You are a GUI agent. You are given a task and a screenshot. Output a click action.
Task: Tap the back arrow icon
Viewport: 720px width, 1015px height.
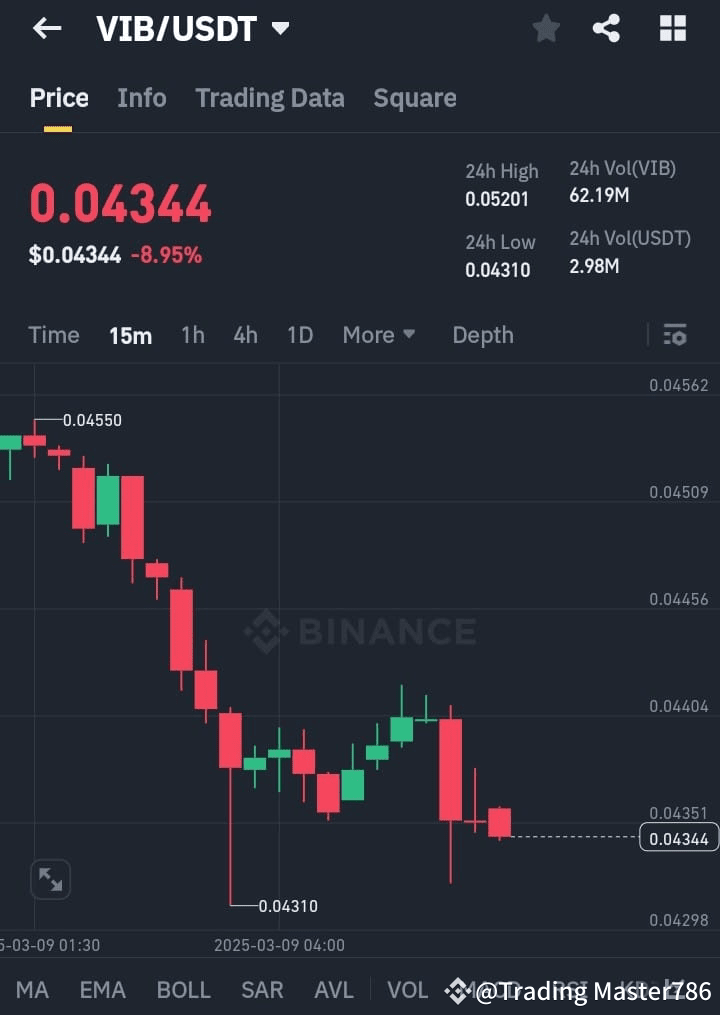click(x=47, y=28)
